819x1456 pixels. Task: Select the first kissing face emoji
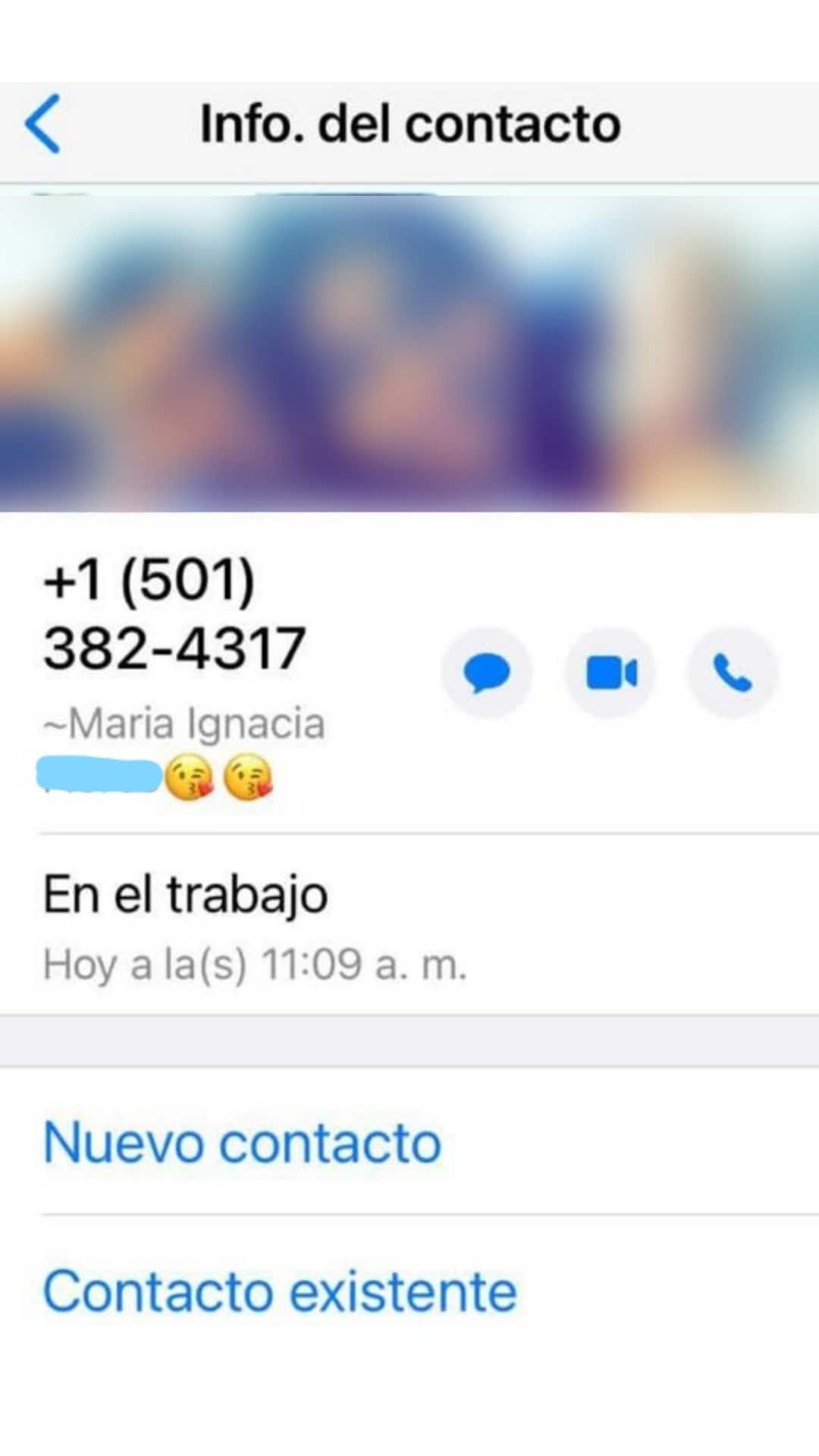(x=187, y=775)
